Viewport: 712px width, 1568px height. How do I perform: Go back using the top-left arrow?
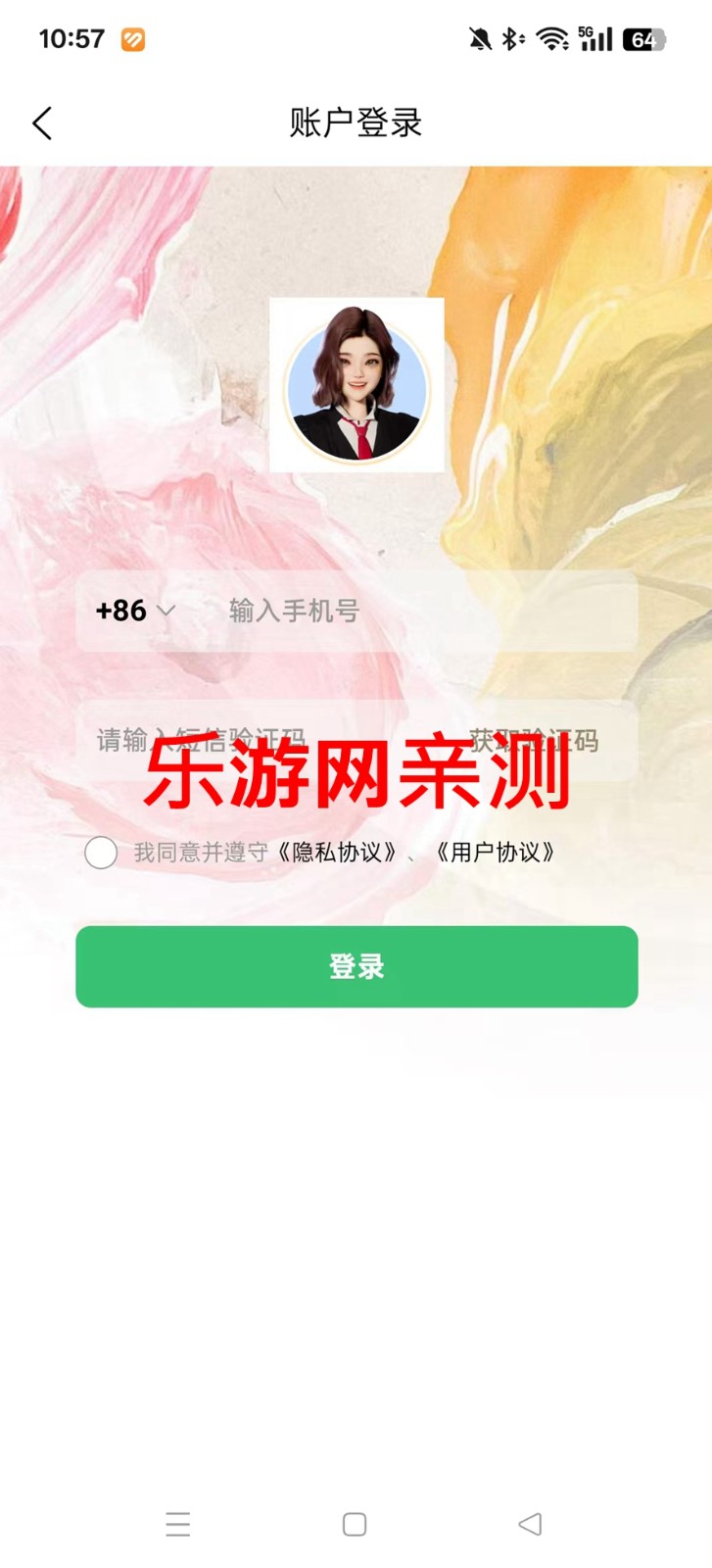click(42, 123)
